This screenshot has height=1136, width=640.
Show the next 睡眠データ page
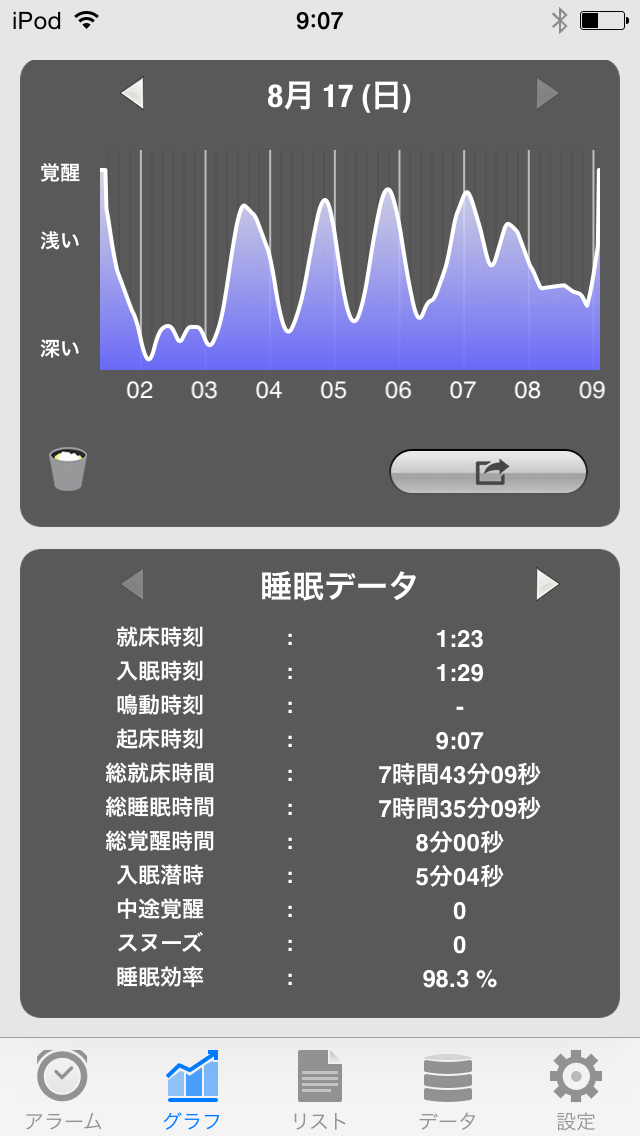pos(546,584)
